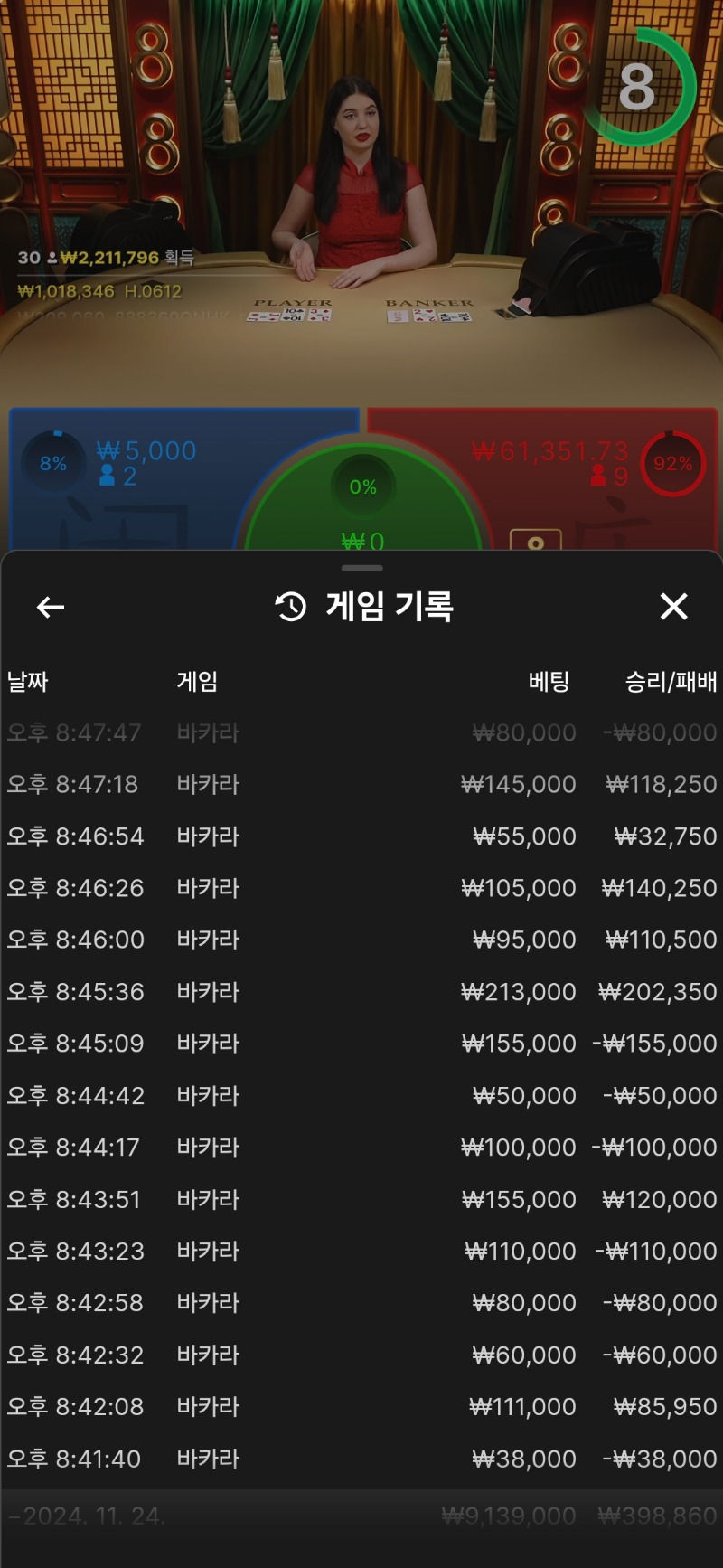Open the 오후 8:47:18 game record
The height and width of the screenshot is (1568, 723).
tap(361, 784)
